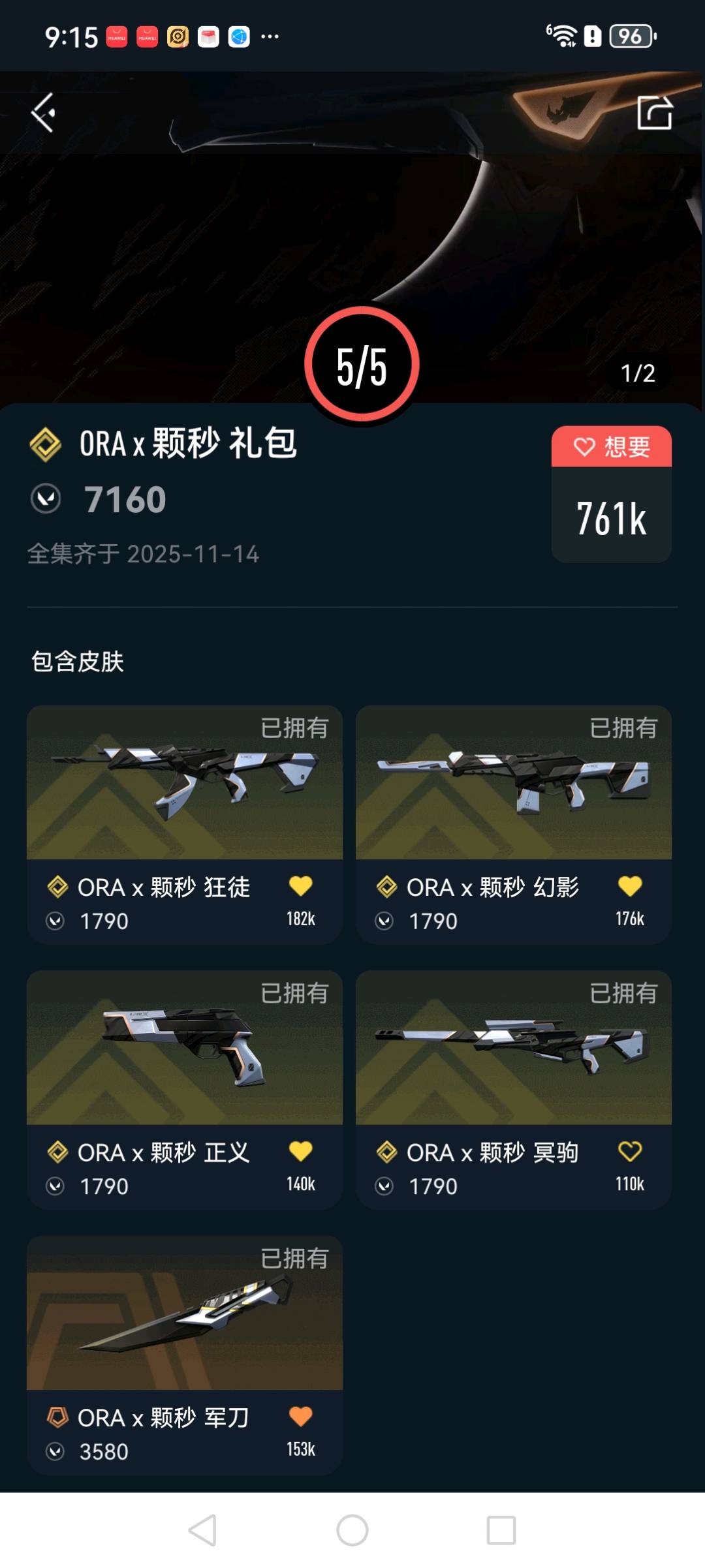Toggle the heart on ORA x 颗秒 幻影
This screenshot has width=705, height=1568.
click(629, 886)
